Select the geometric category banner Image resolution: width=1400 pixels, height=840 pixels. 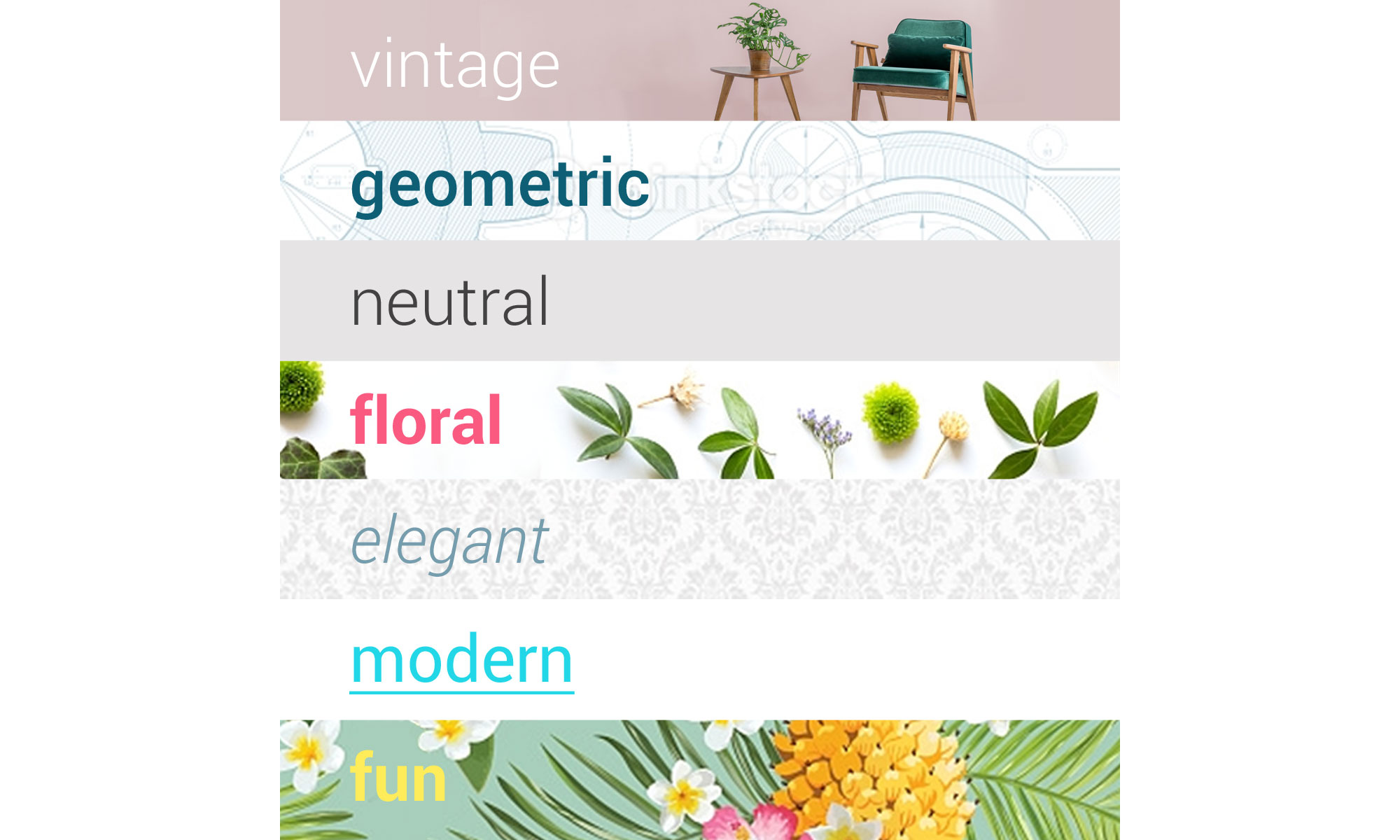point(500,183)
